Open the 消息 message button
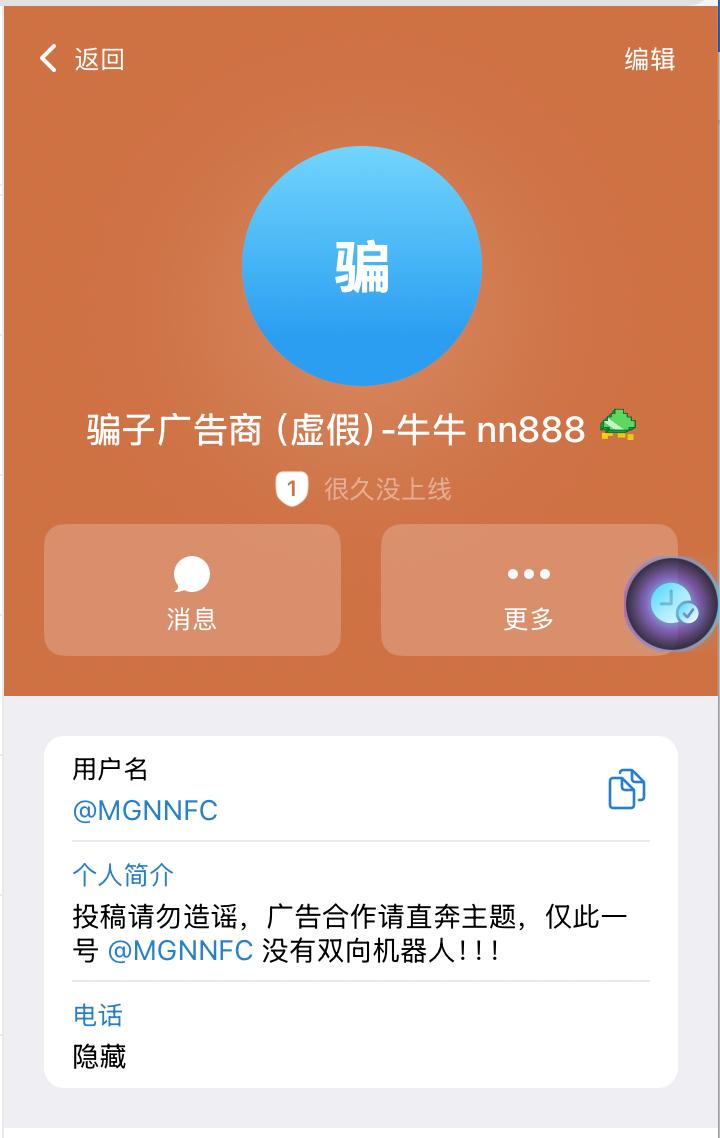Image resolution: width=720 pixels, height=1138 pixels. 192,590
